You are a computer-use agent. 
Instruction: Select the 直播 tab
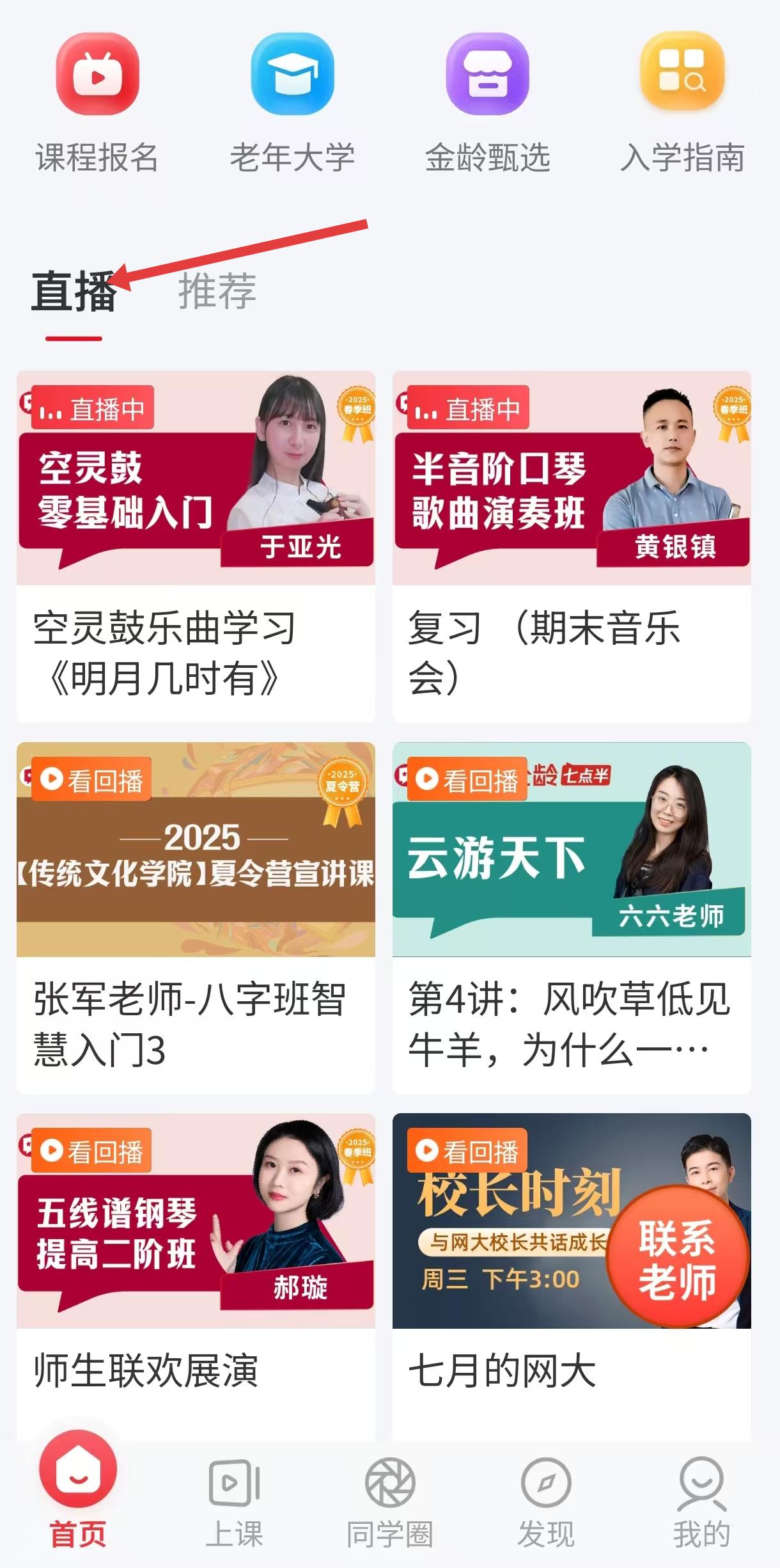click(74, 292)
